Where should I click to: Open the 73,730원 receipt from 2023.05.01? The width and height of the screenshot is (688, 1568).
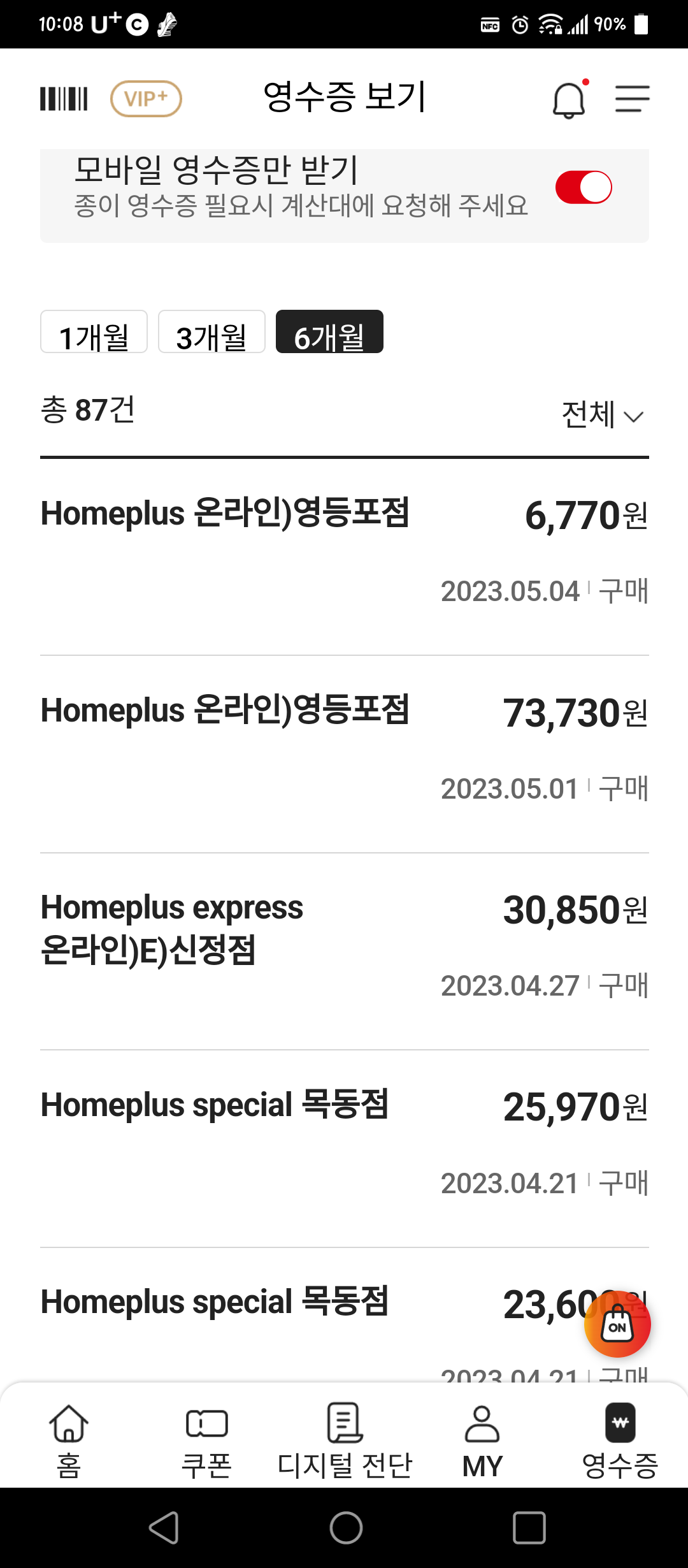[344, 750]
